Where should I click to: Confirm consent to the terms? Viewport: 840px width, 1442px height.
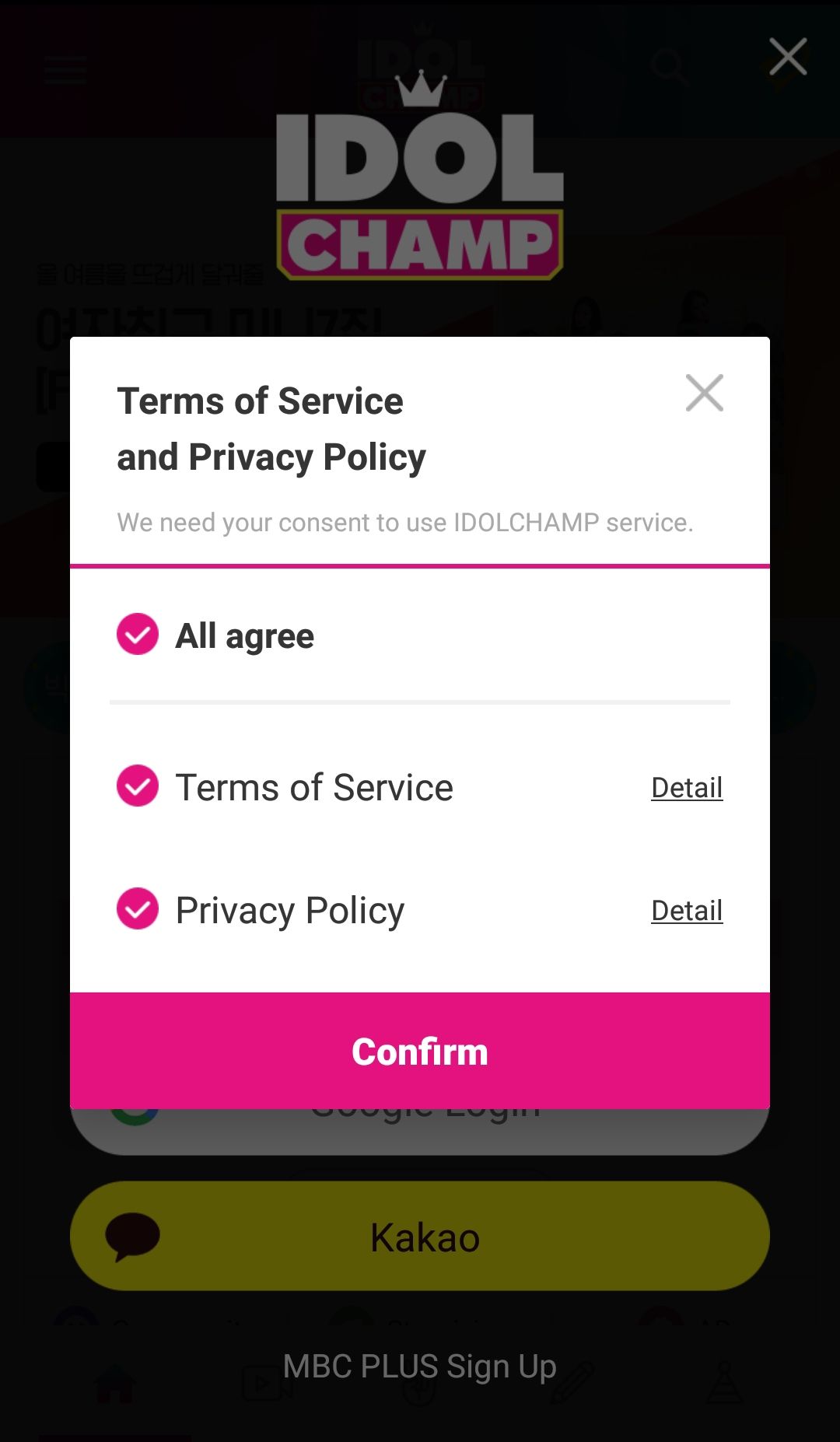(420, 1051)
